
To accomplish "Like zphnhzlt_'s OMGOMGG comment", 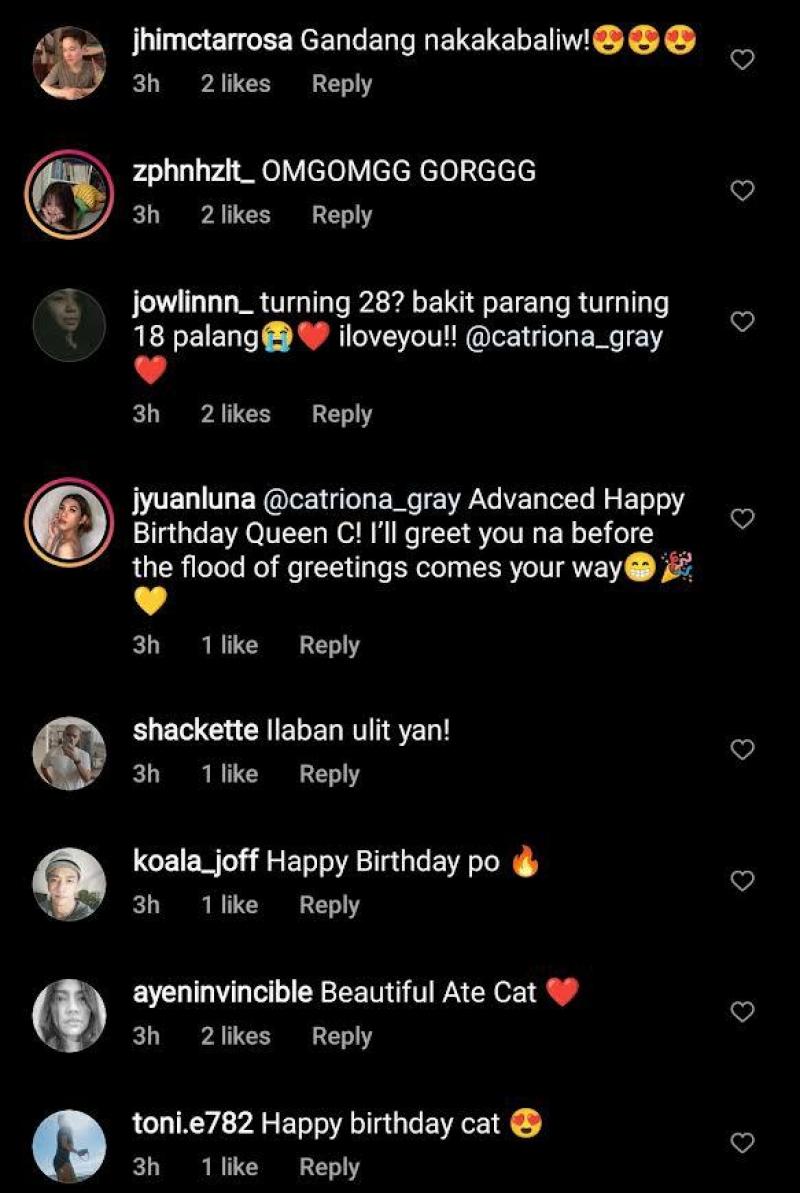I will point(742,191).
